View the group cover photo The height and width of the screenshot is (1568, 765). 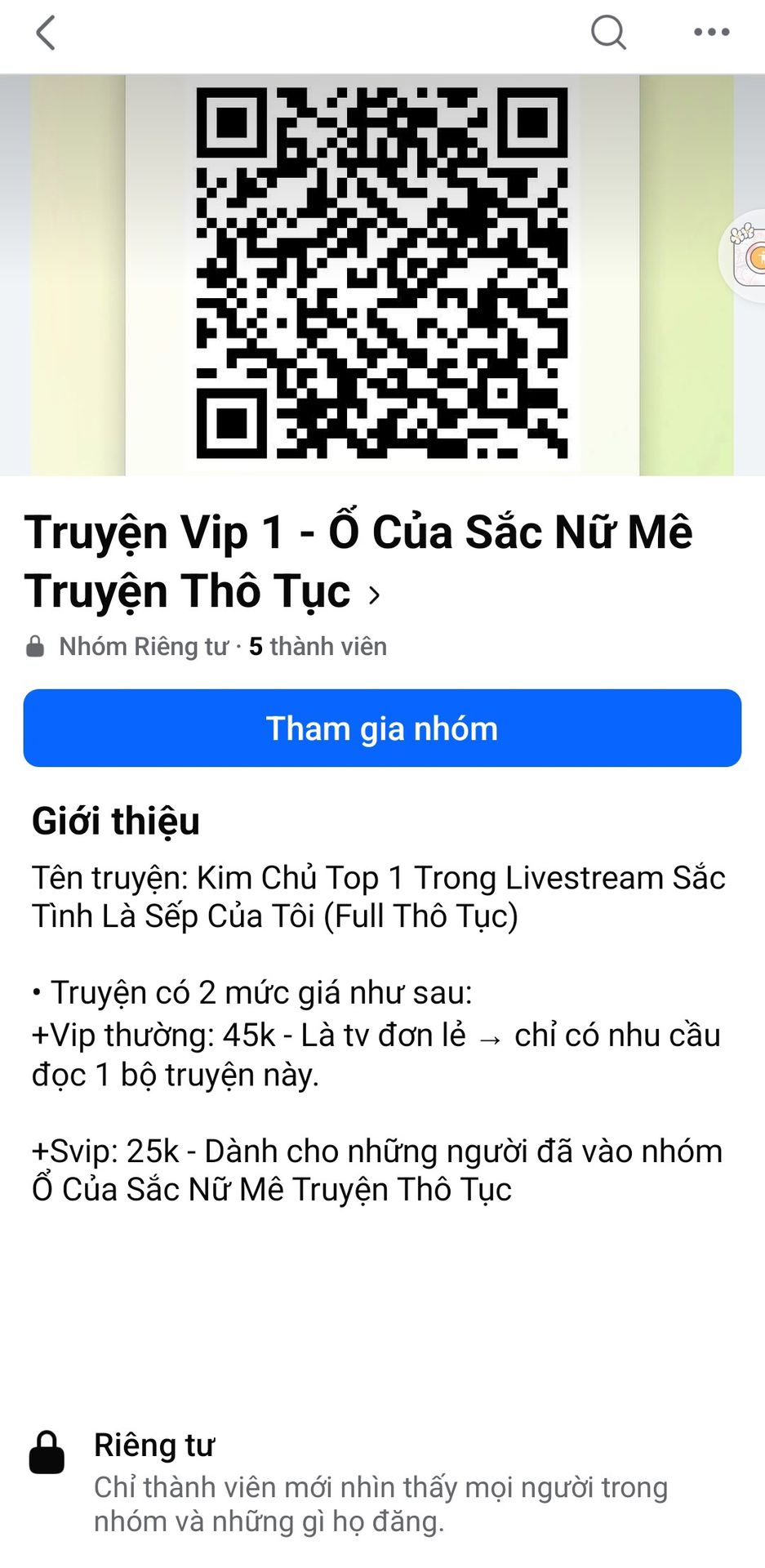[x=382, y=274]
